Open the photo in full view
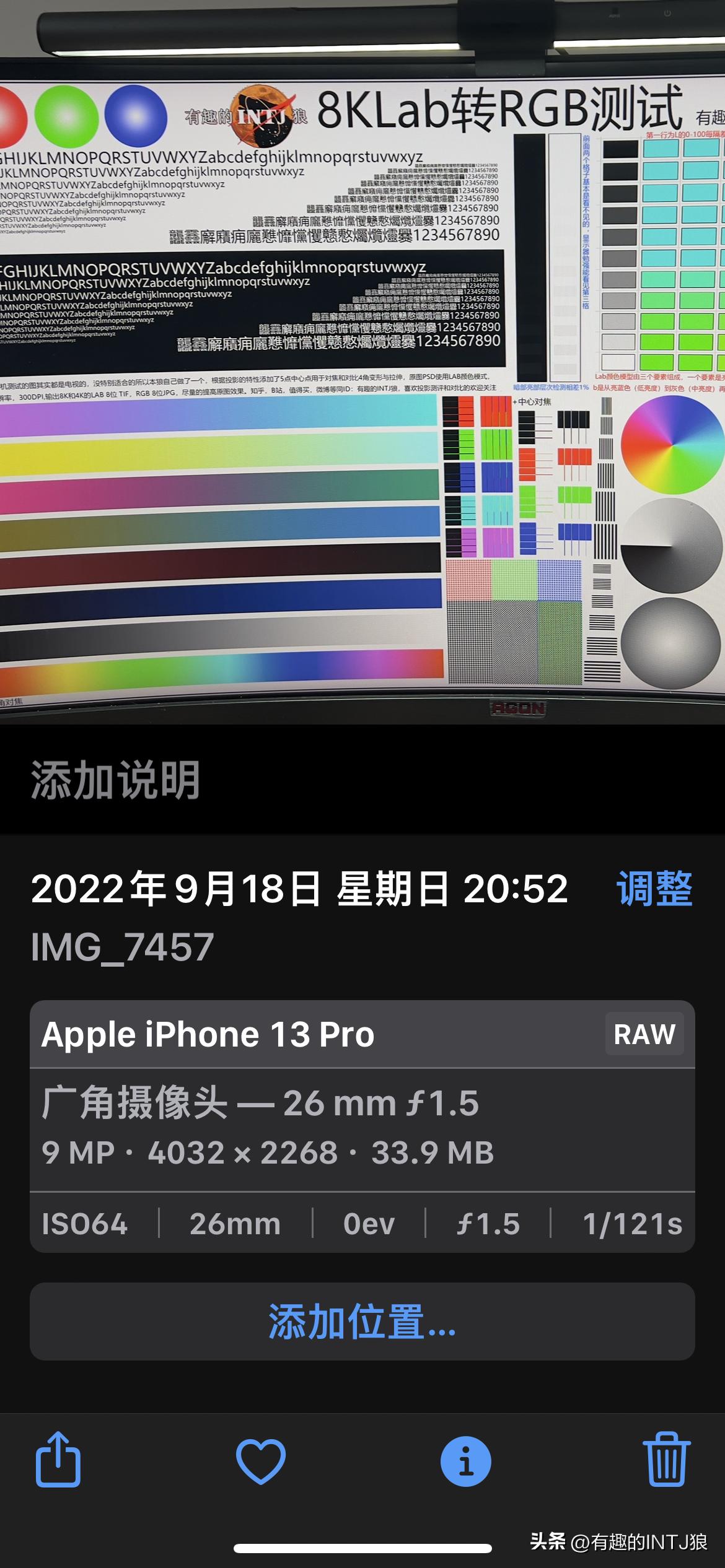This screenshot has height=1568, width=725. (362, 372)
